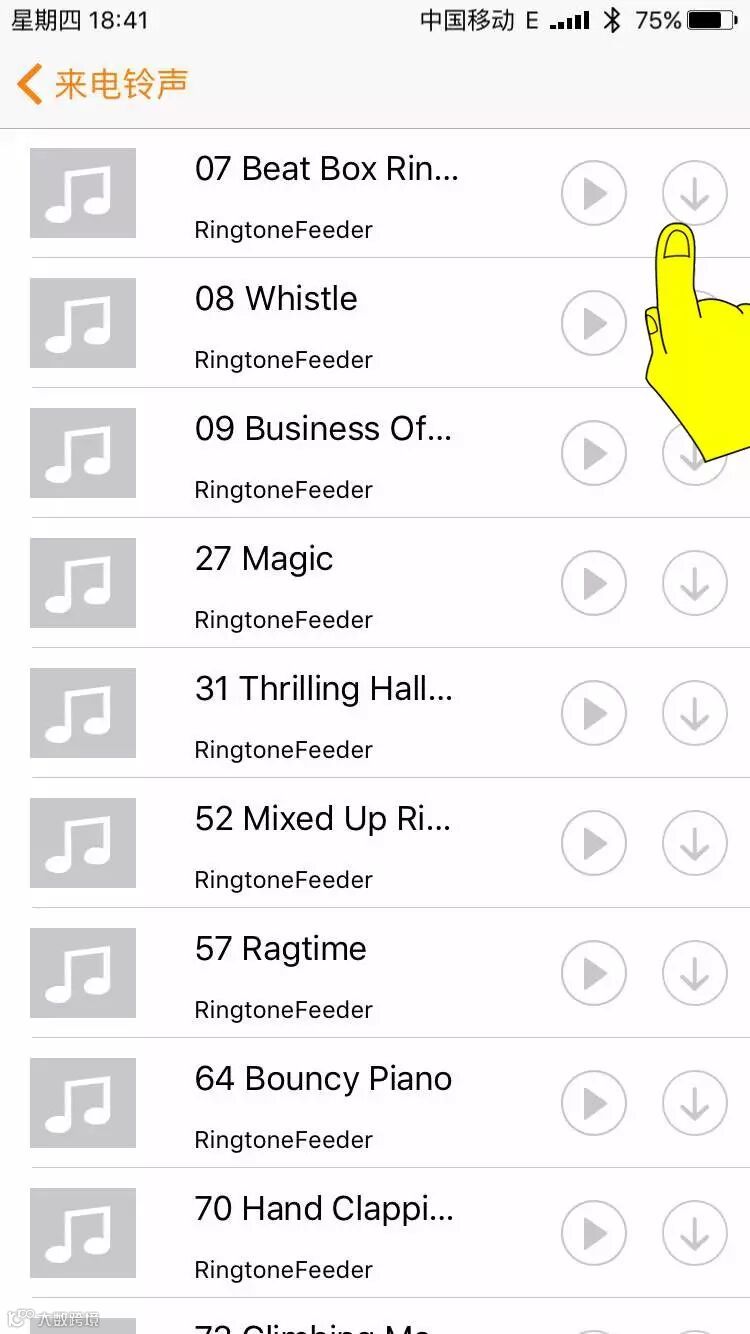Preview the 52 Mixed Up ringtone
The height and width of the screenshot is (1334, 750).
point(593,843)
